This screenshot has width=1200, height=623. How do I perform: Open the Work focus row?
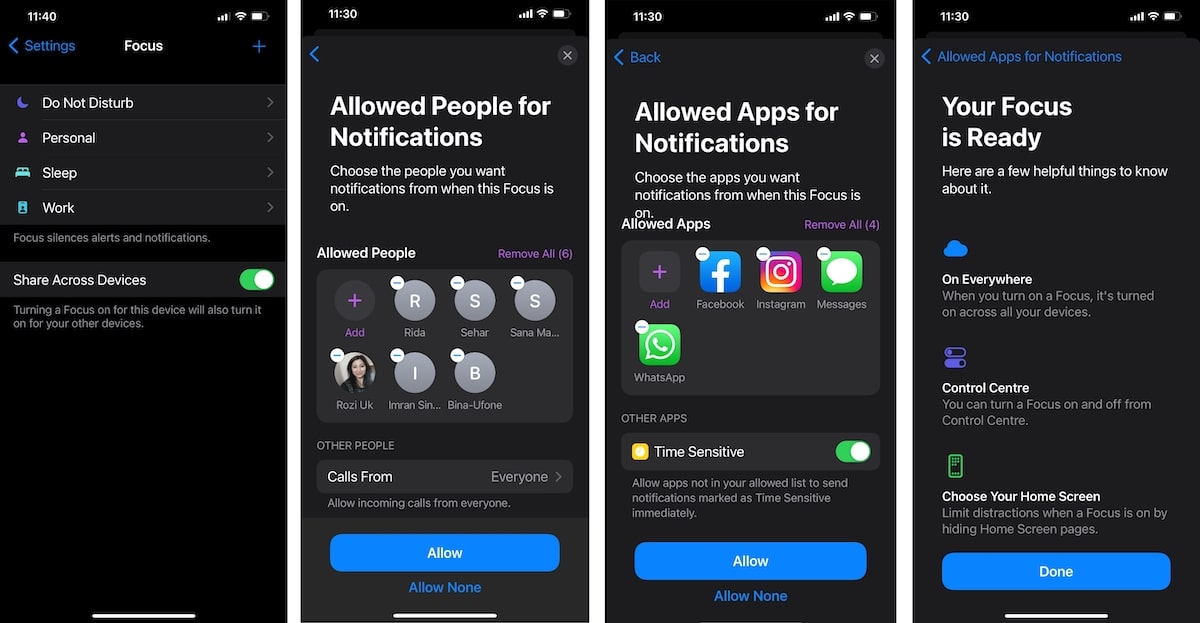tap(143, 208)
